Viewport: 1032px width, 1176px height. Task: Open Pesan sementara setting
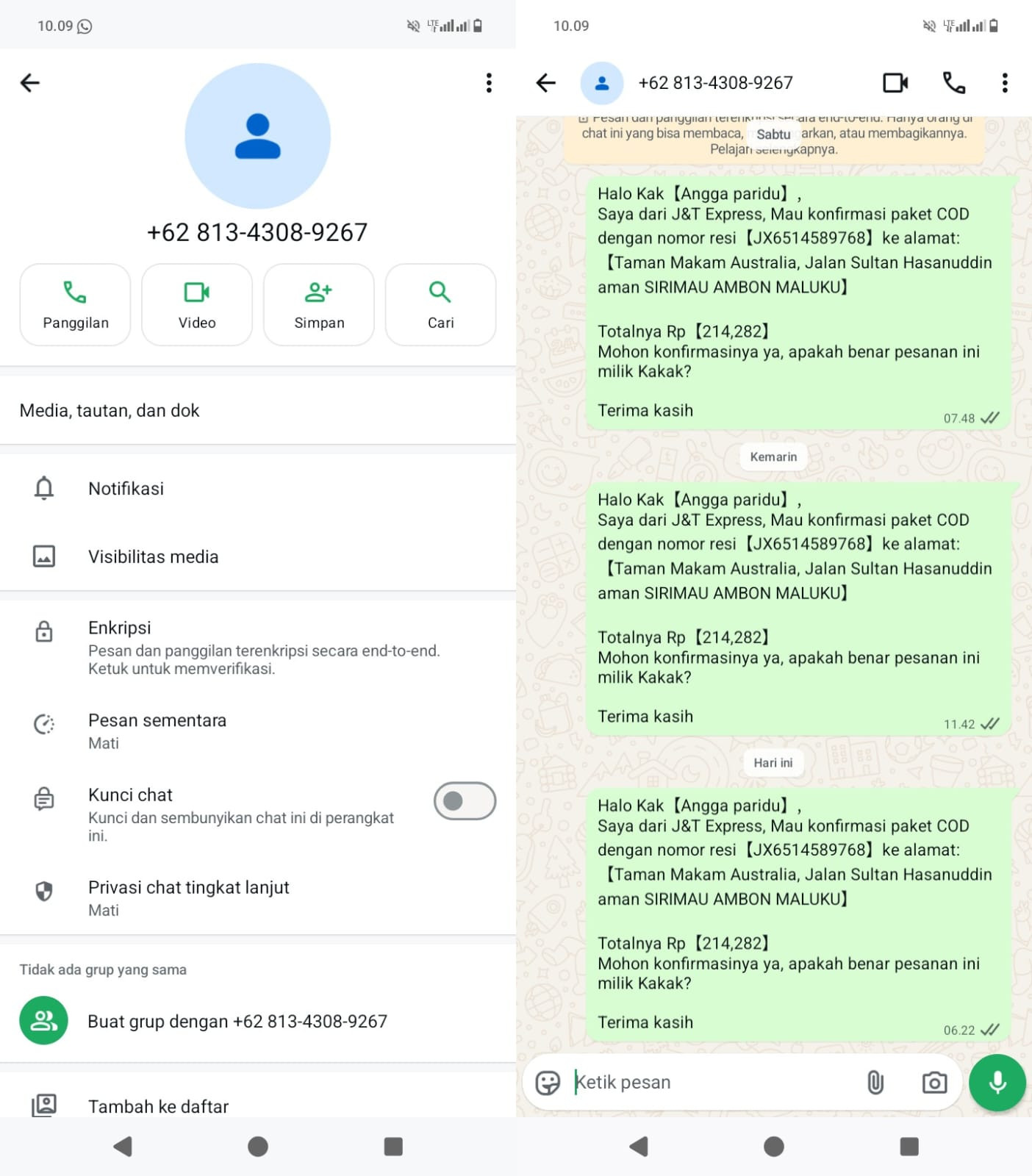258,731
